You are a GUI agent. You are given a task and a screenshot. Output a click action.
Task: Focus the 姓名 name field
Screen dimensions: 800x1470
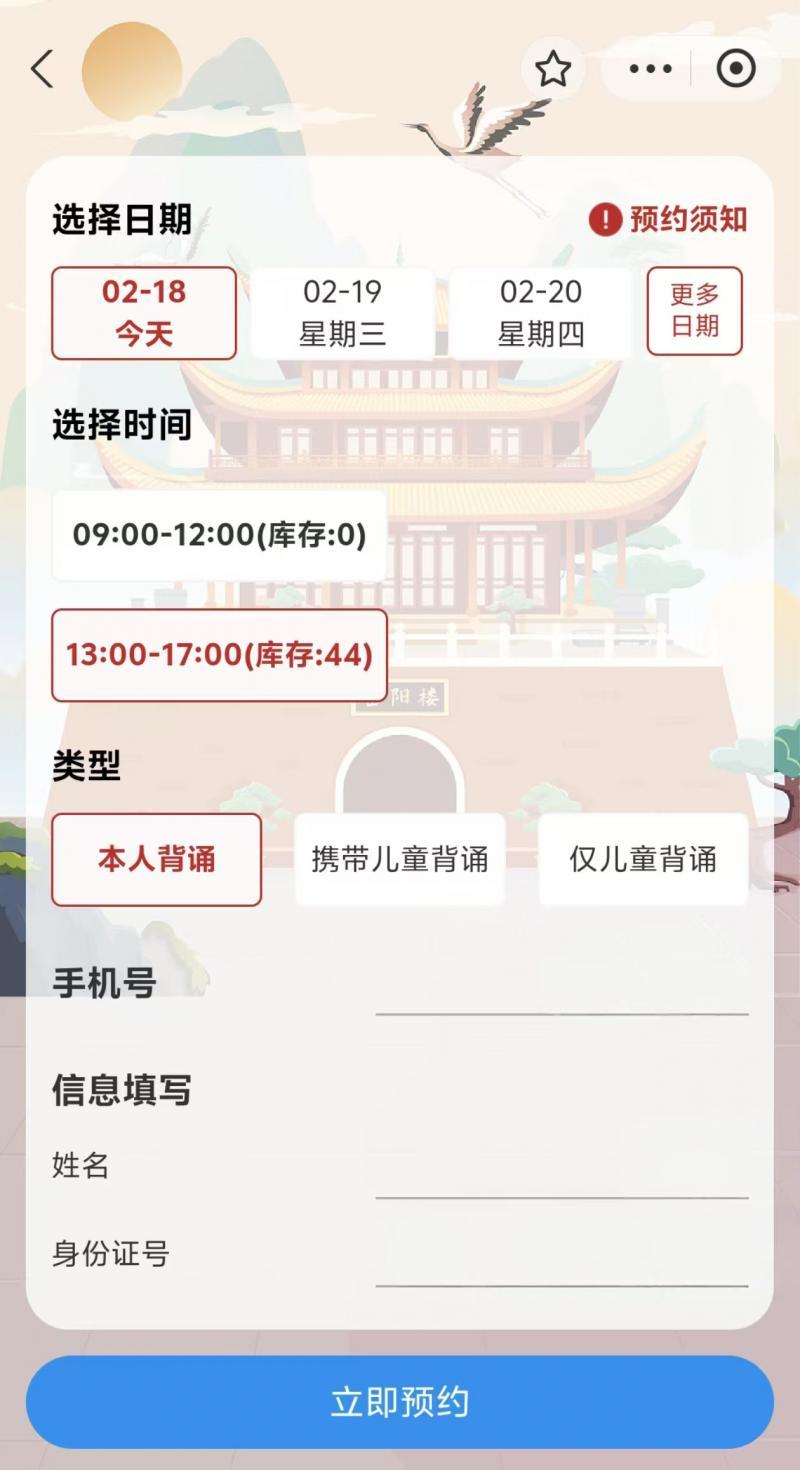[x=561, y=1172]
